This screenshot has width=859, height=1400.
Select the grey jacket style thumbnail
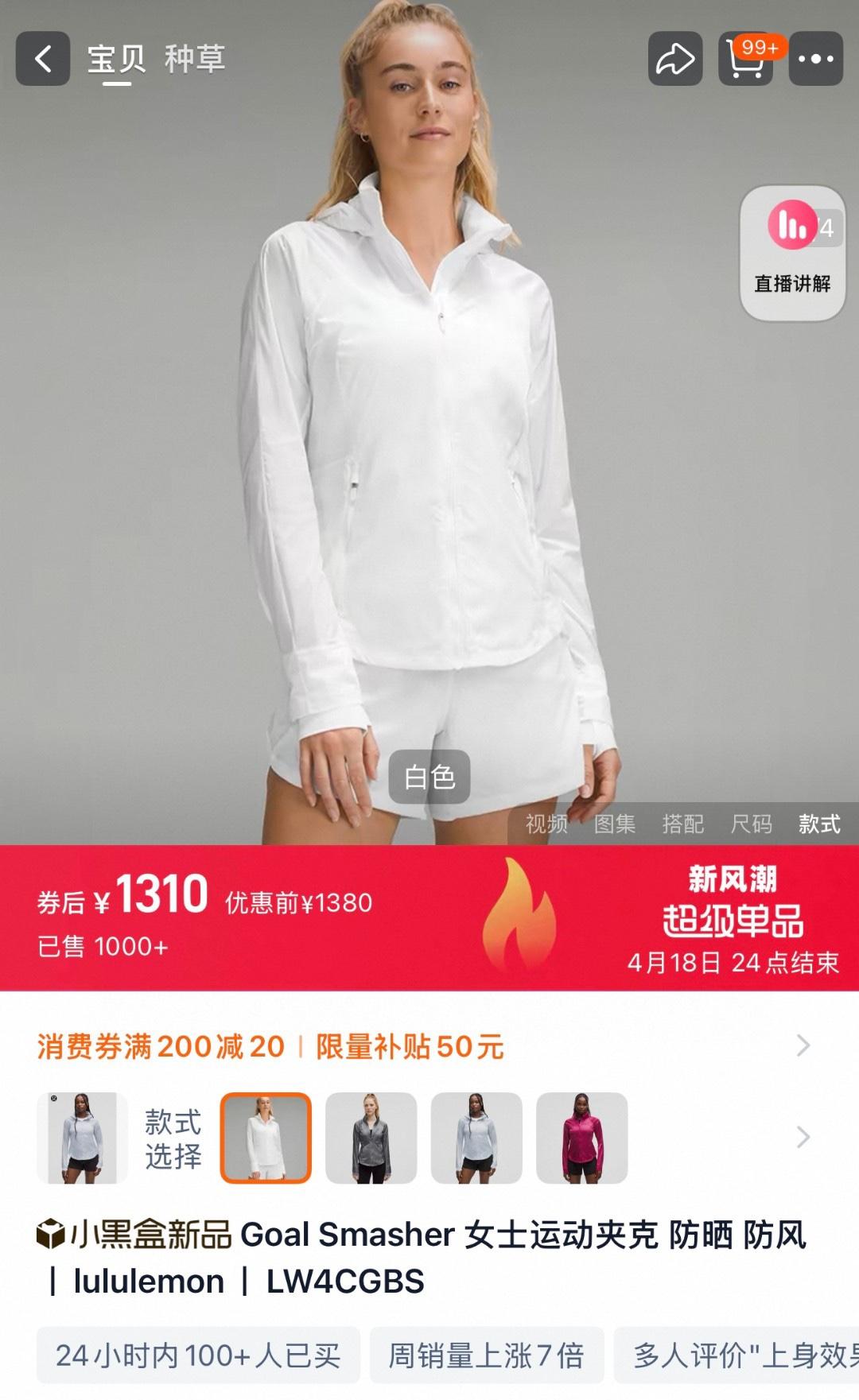click(371, 1138)
